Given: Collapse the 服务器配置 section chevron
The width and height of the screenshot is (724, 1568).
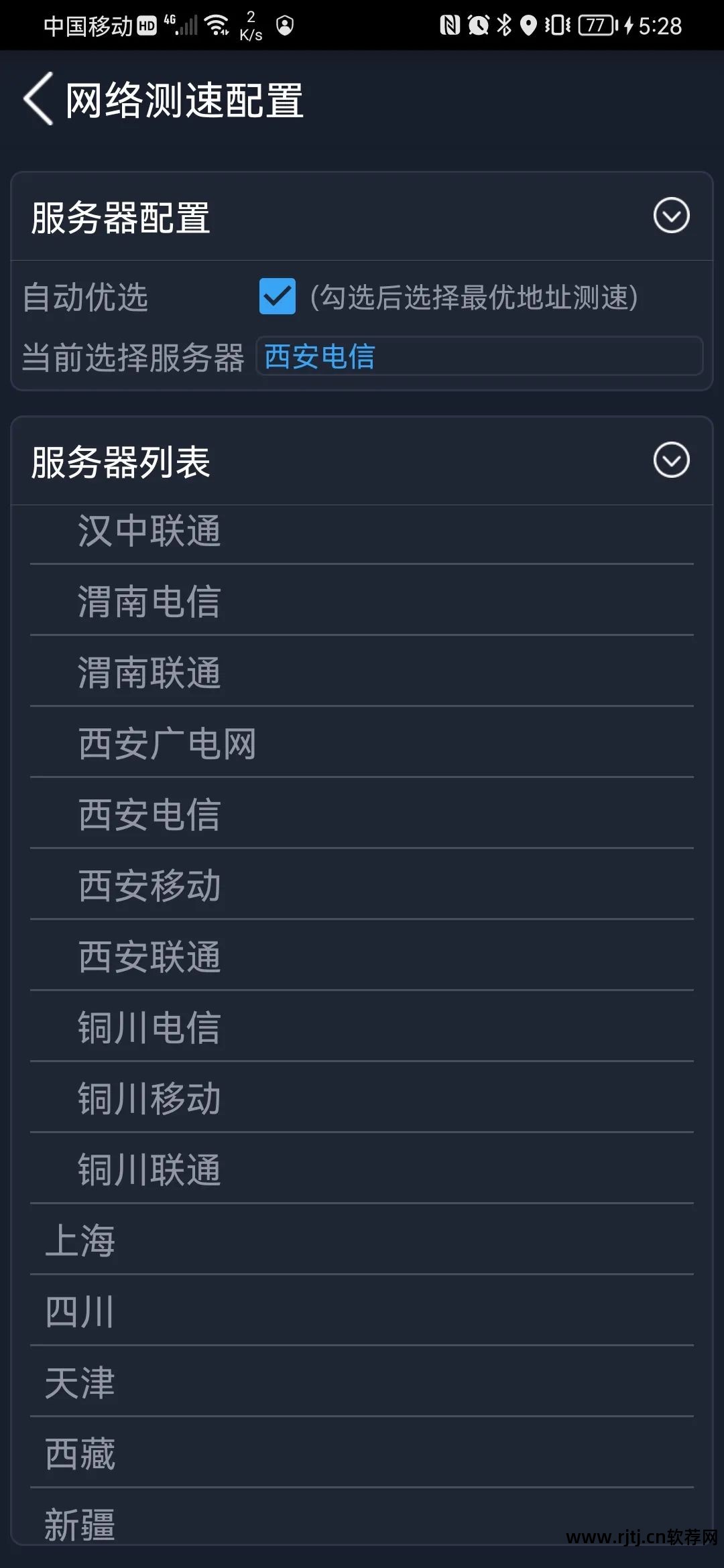Looking at the screenshot, I should click(671, 215).
